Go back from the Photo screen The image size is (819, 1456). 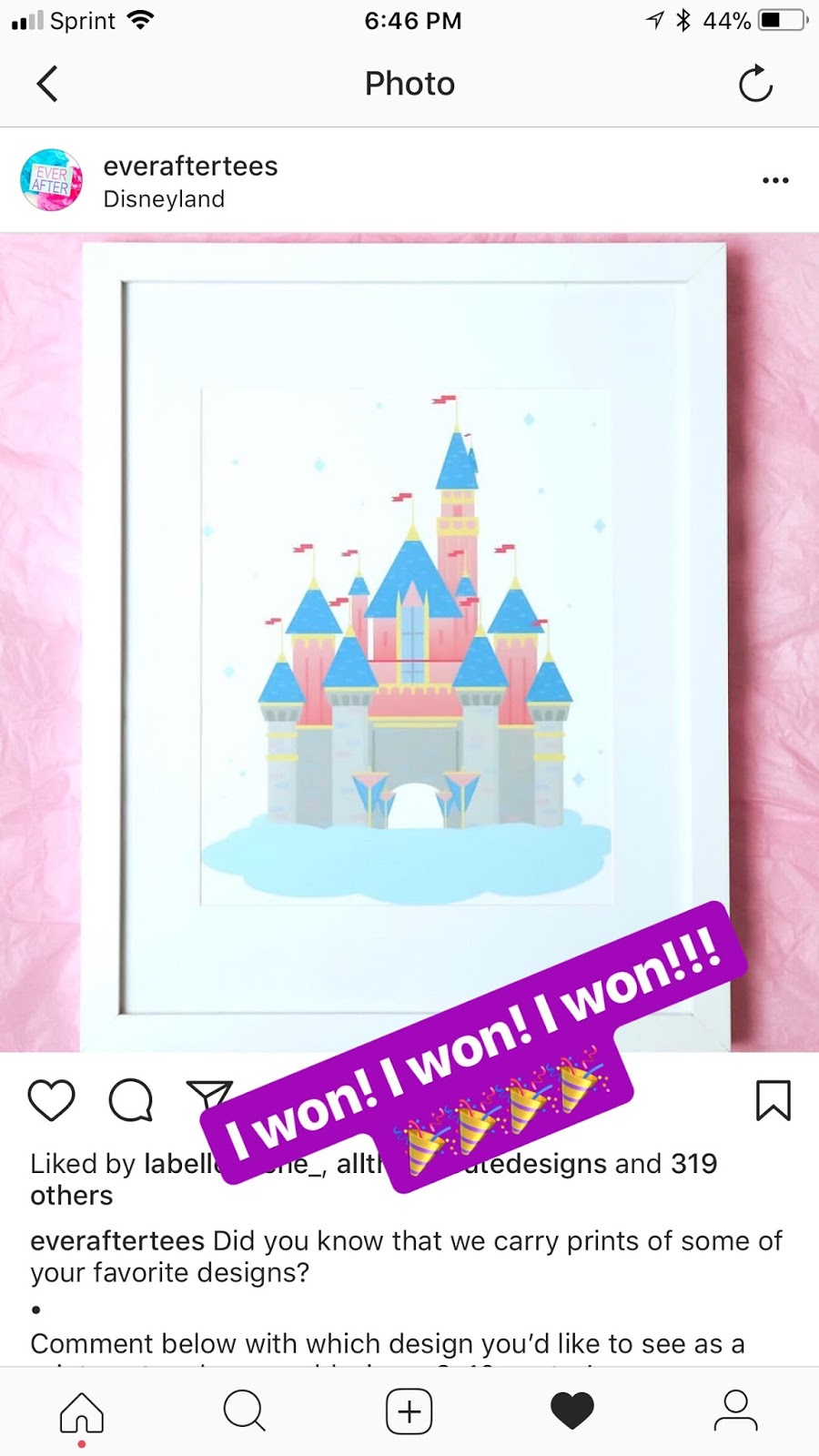(47, 84)
